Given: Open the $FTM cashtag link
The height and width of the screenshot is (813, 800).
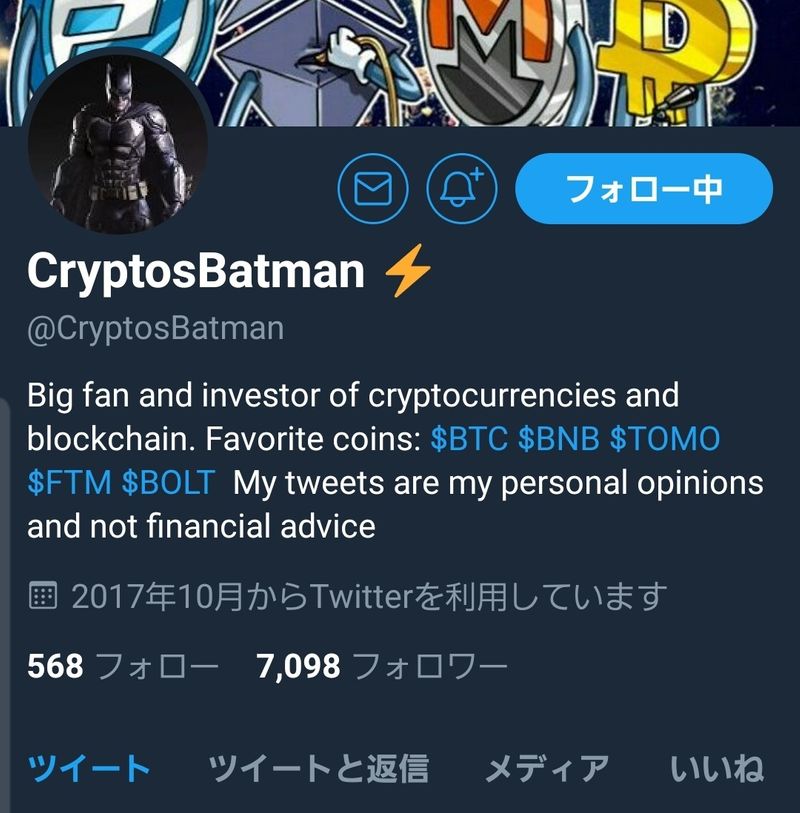Looking at the screenshot, I should (x=69, y=482).
